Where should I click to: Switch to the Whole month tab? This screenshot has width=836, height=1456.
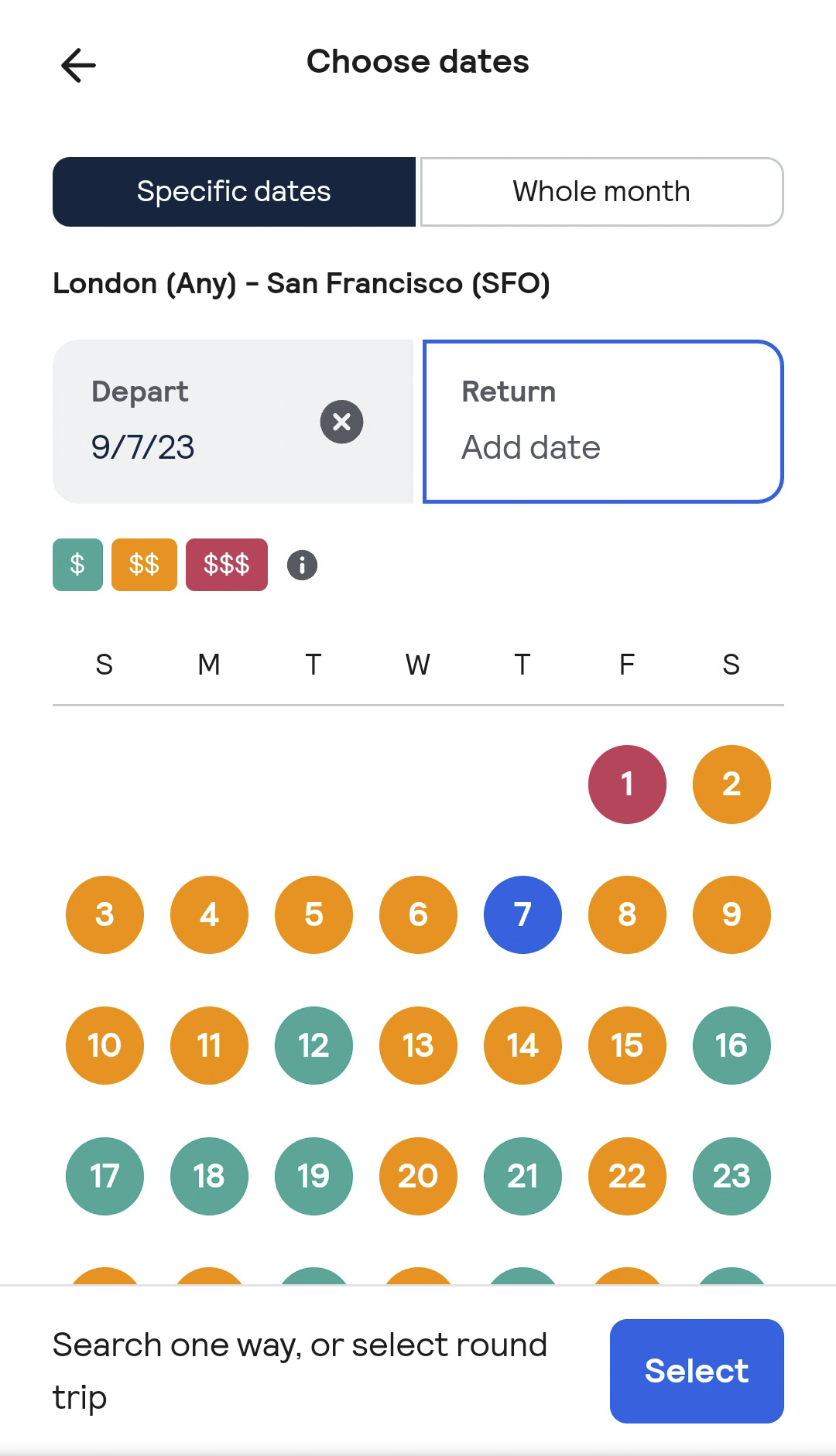click(601, 192)
